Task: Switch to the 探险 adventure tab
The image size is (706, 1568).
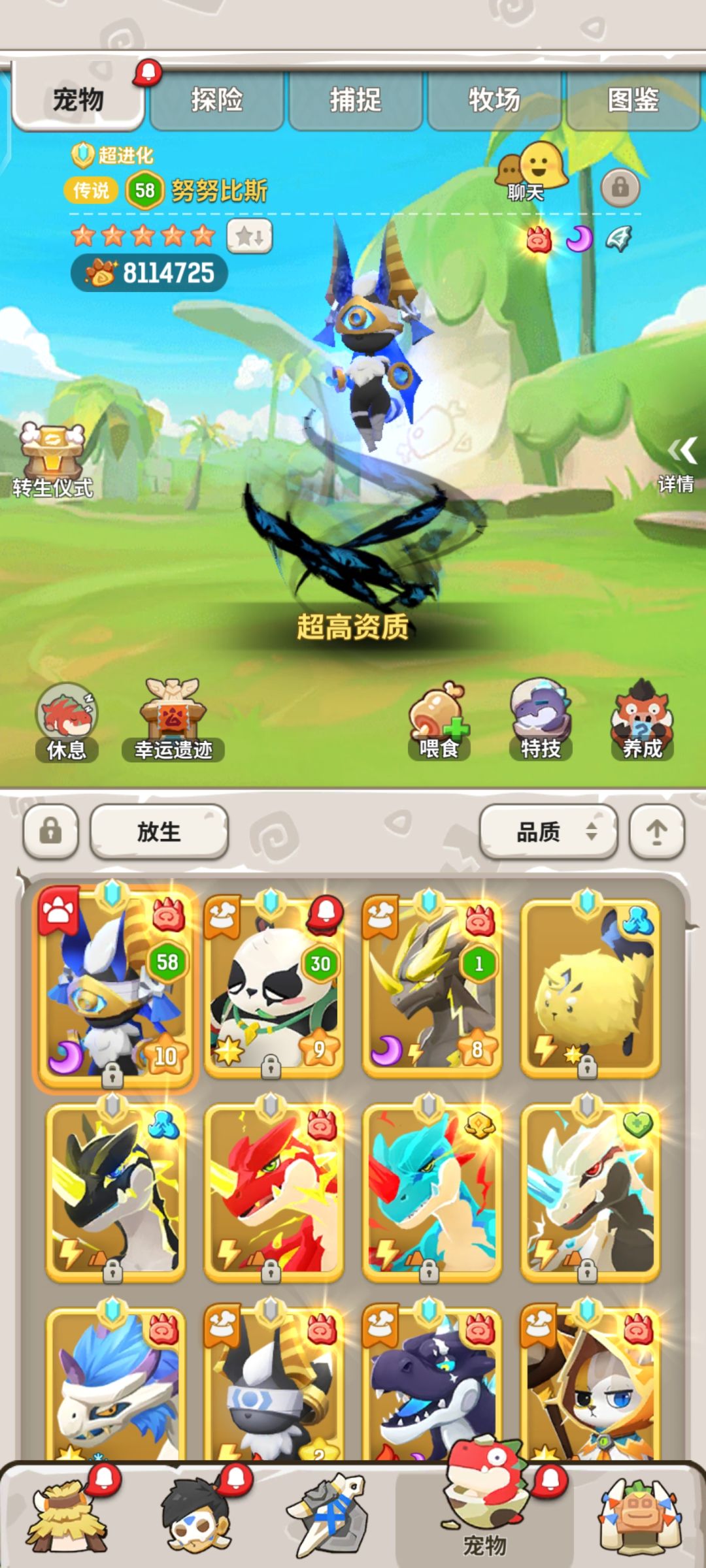Action: 218,98
